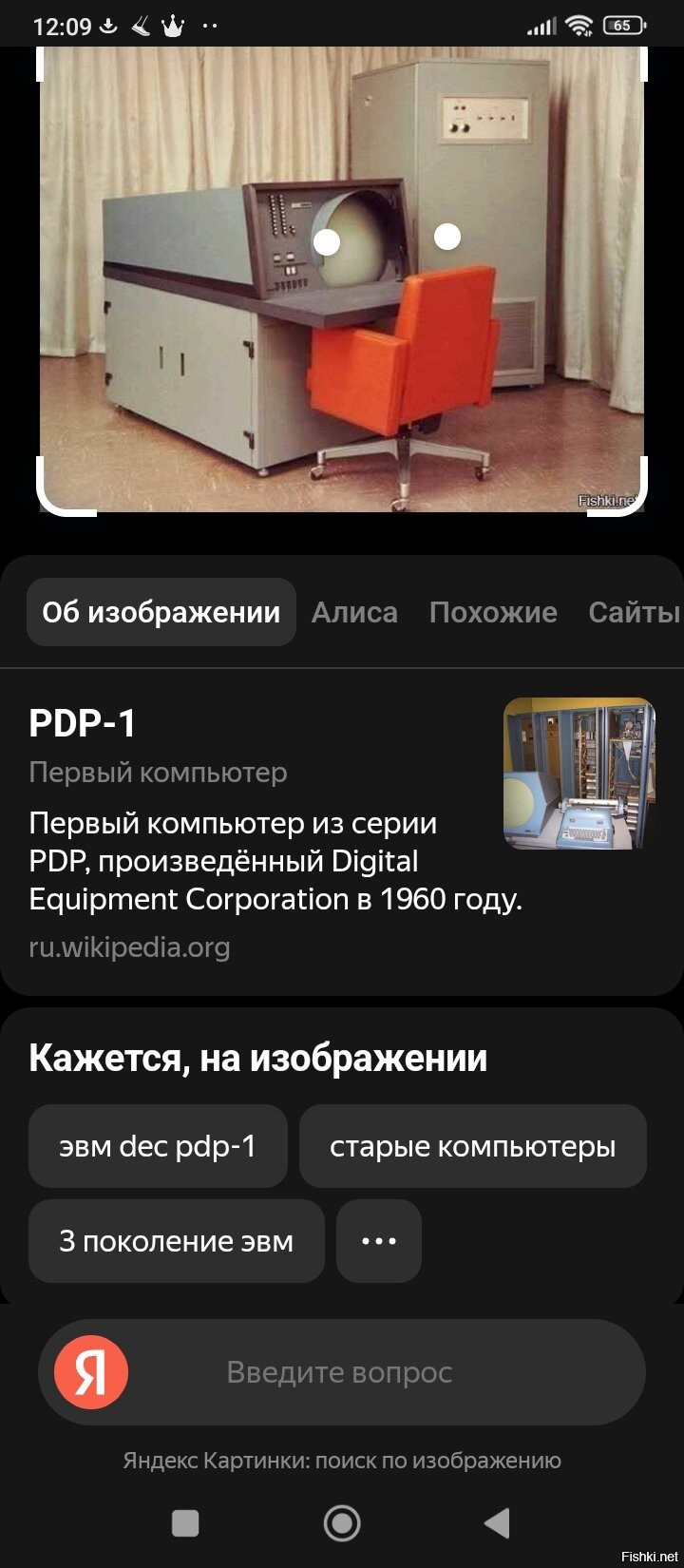
Task: Go to the home screen
Action: click(342, 1523)
